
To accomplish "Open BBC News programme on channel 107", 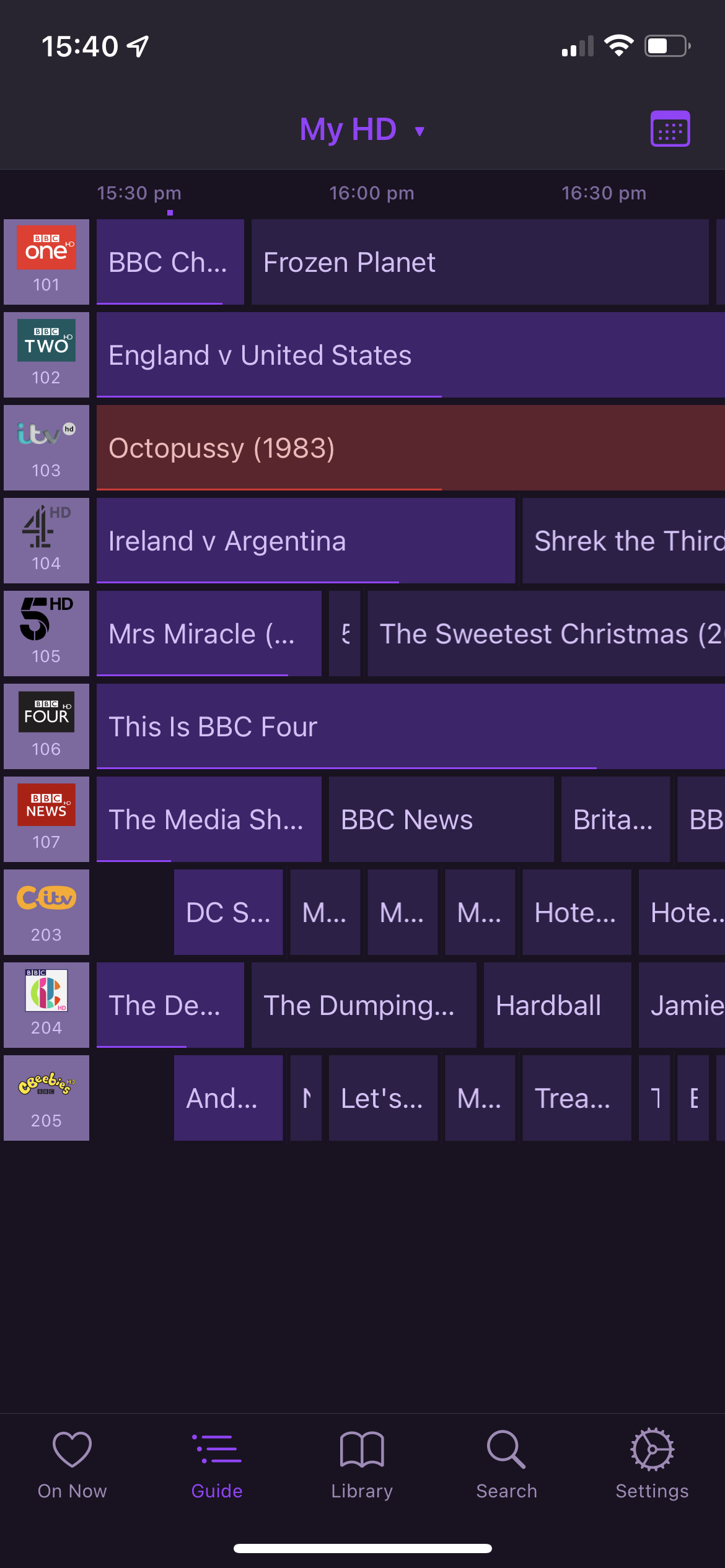I will pyautogui.click(x=441, y=819).
